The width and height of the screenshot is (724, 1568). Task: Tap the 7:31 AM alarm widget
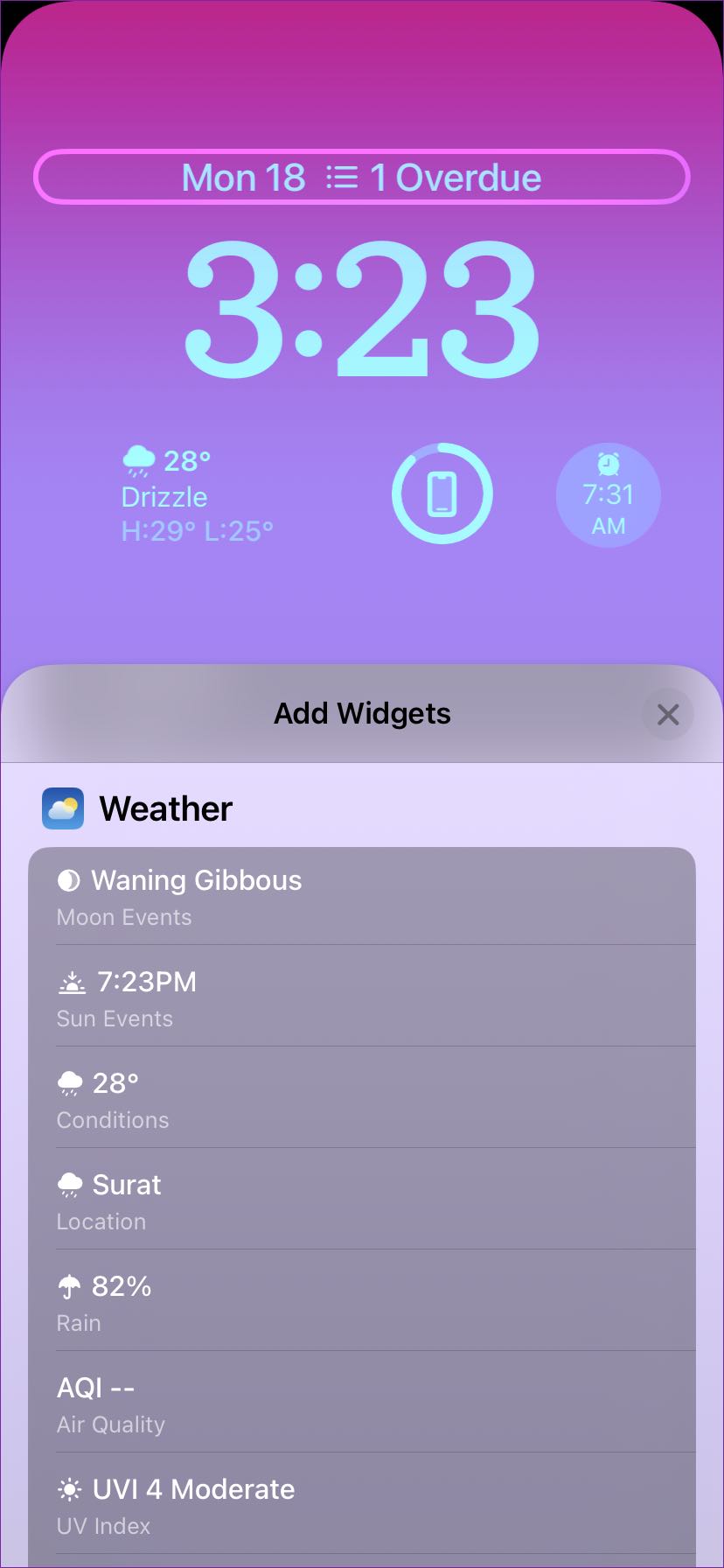608,495
